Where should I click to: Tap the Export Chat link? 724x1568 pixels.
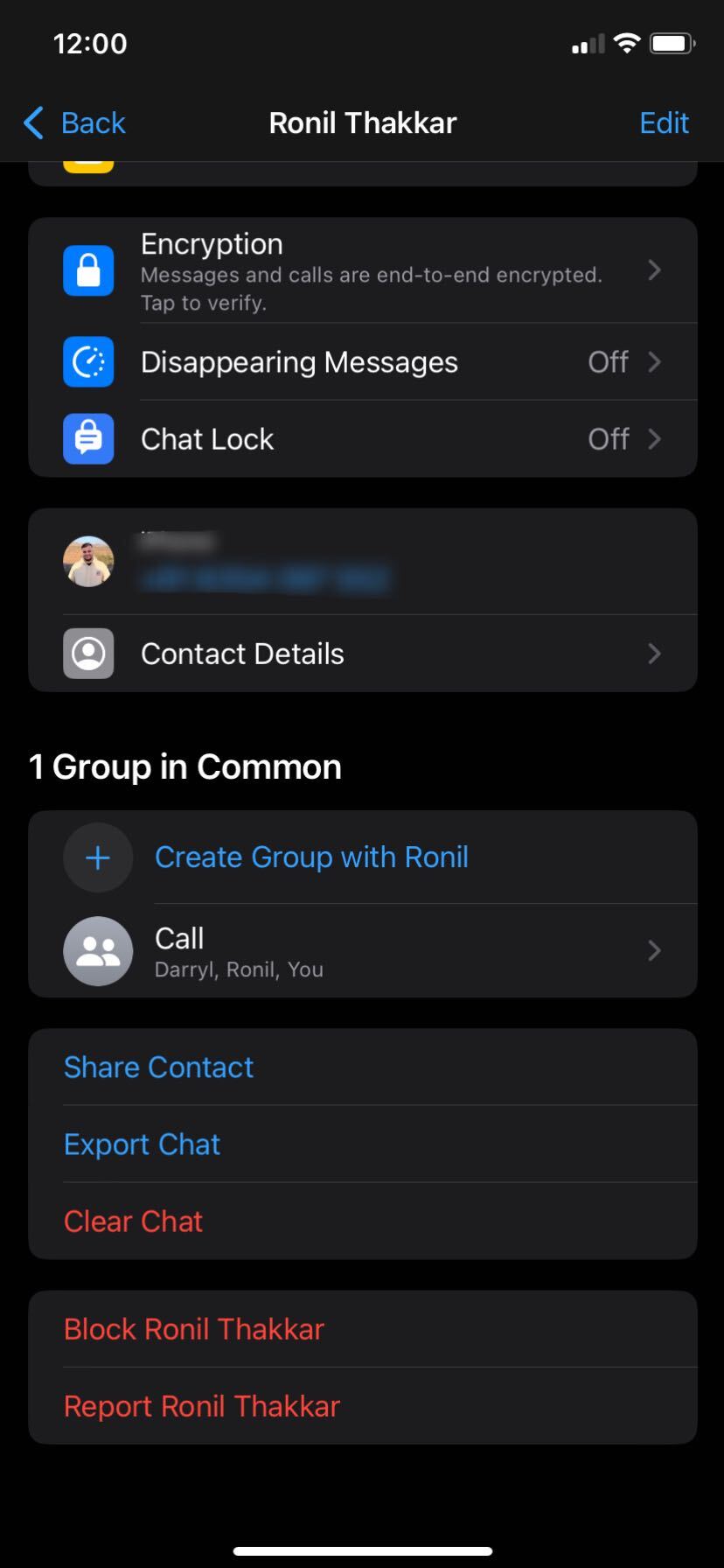click(142, 1144)
